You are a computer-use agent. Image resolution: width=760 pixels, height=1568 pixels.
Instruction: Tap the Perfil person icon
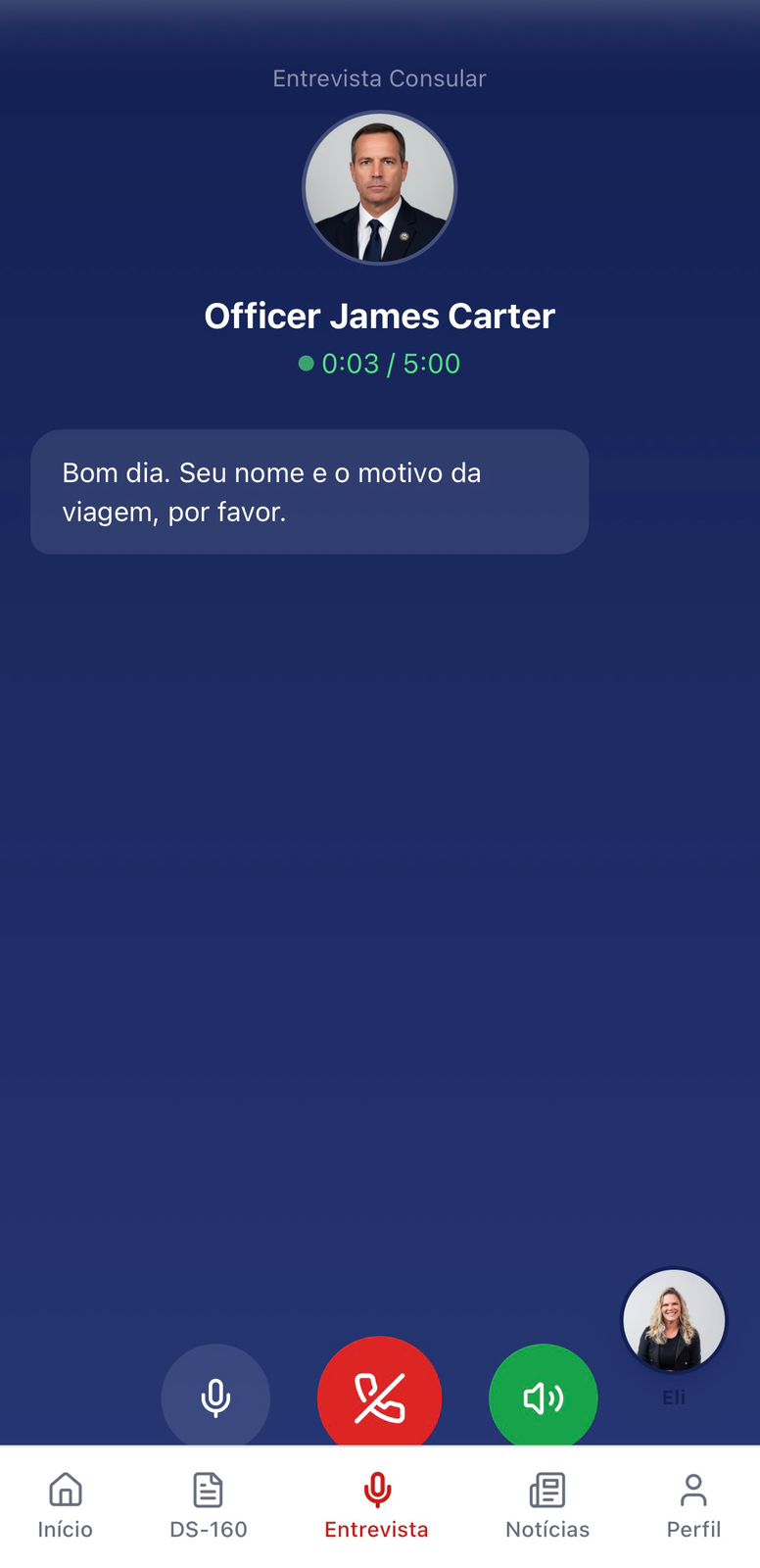pos(694,1490)
